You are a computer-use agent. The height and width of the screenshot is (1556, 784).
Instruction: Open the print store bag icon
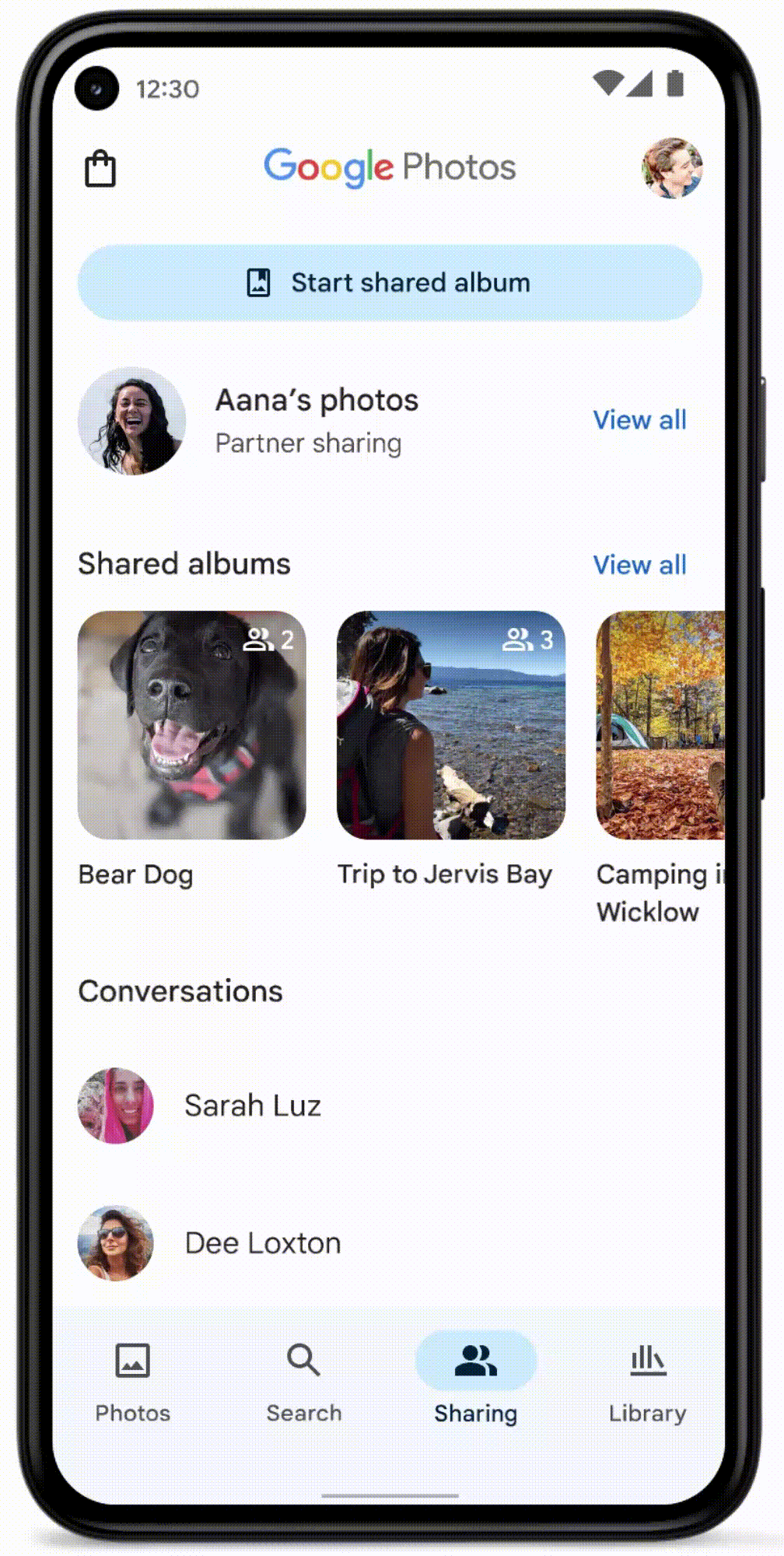click(100, 167)
